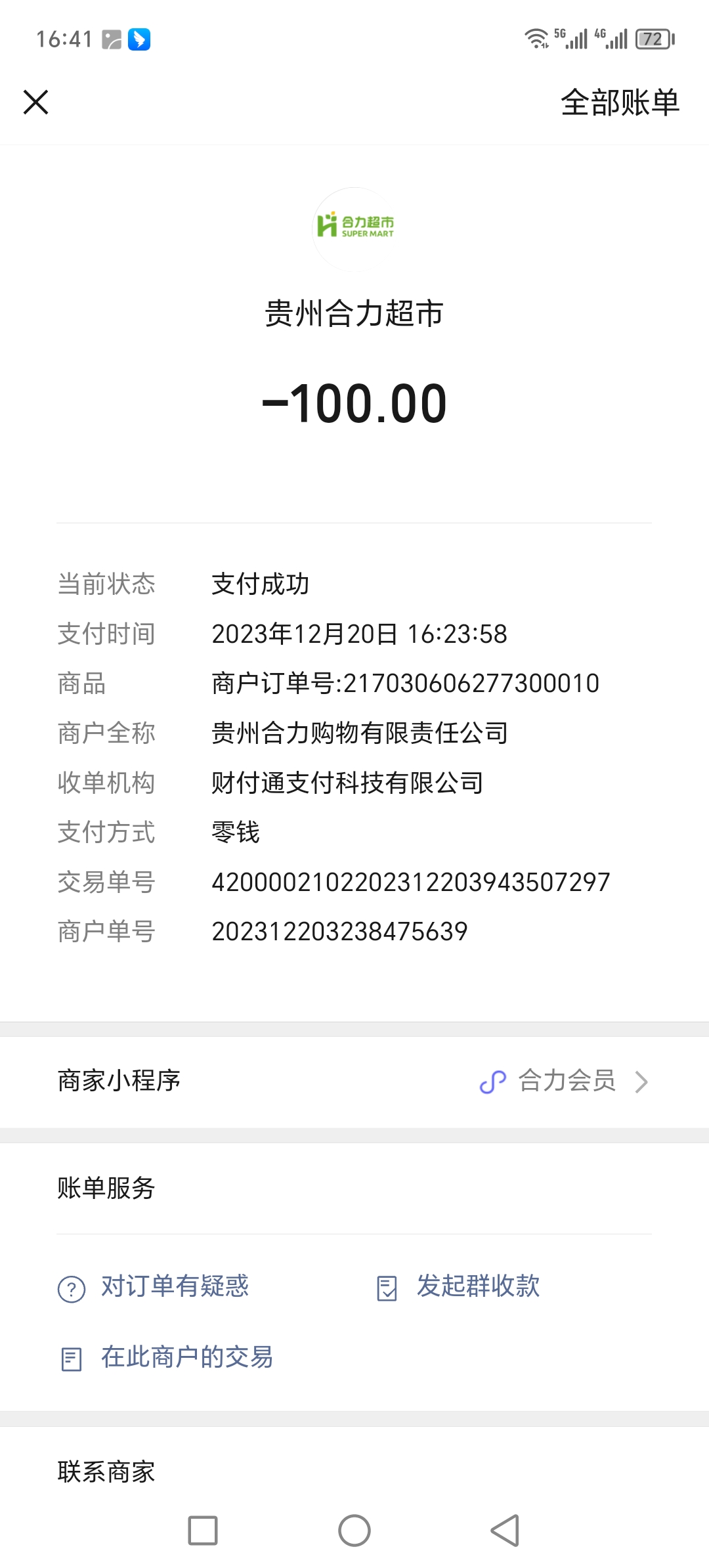Tap 对订单有疑惑 link
This screenshot has height=1568, width=709.
point(174,1286)
